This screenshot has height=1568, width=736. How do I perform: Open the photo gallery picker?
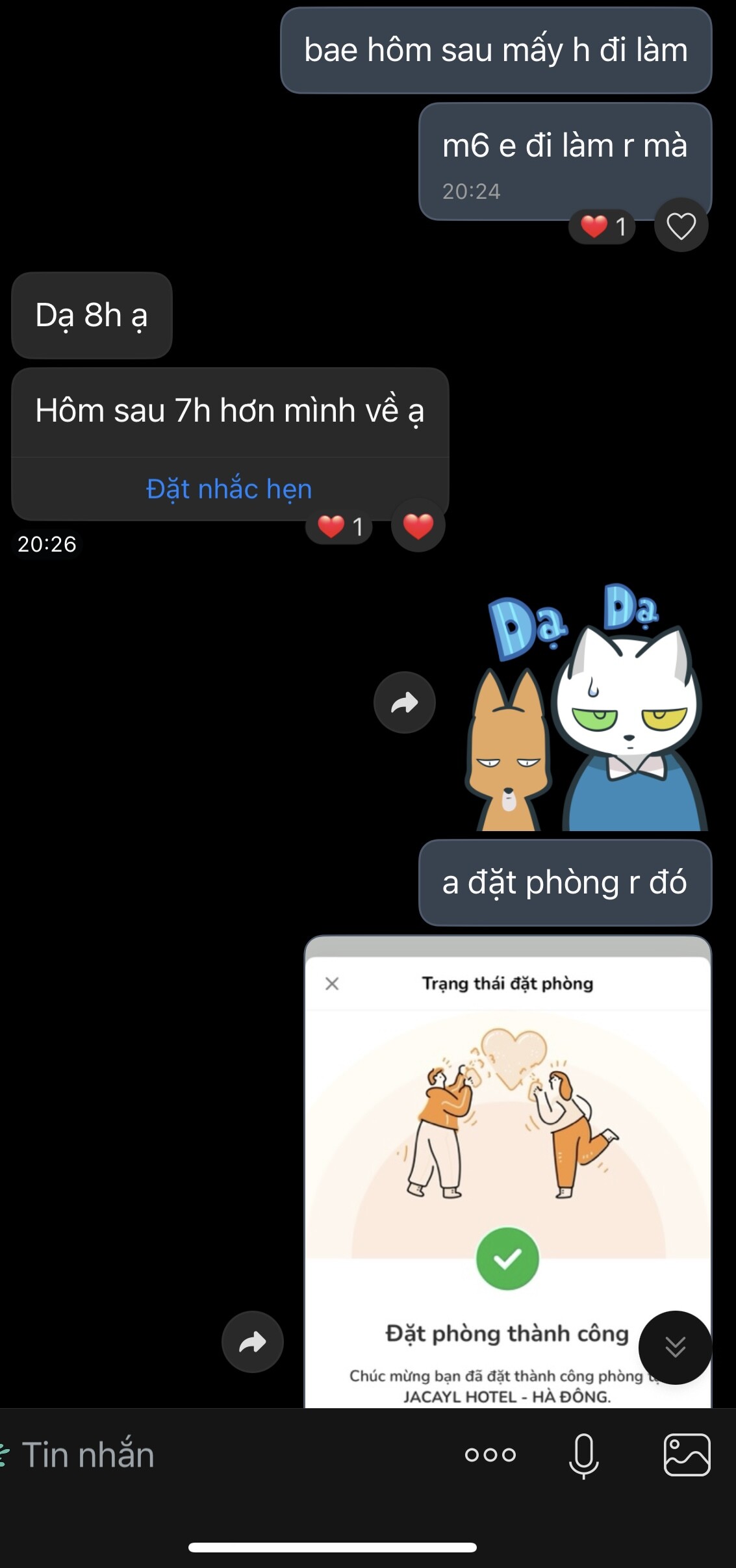click(687, 1455)
